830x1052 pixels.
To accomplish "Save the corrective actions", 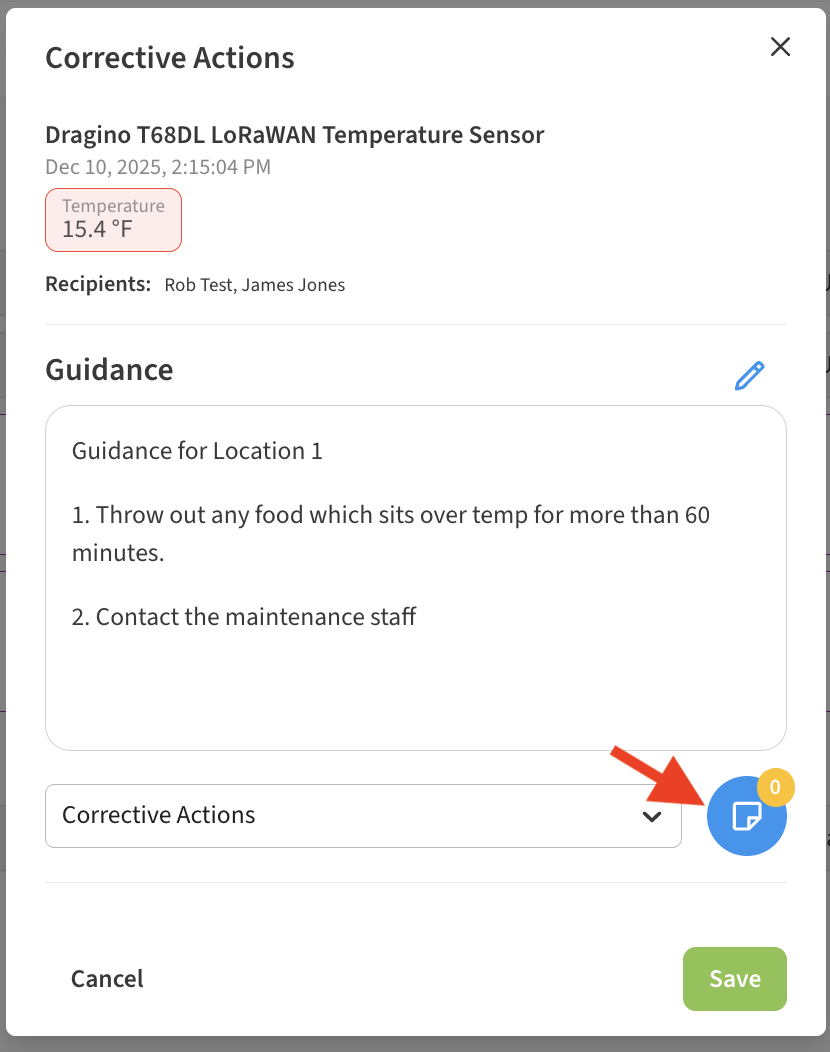I will 734,978.
